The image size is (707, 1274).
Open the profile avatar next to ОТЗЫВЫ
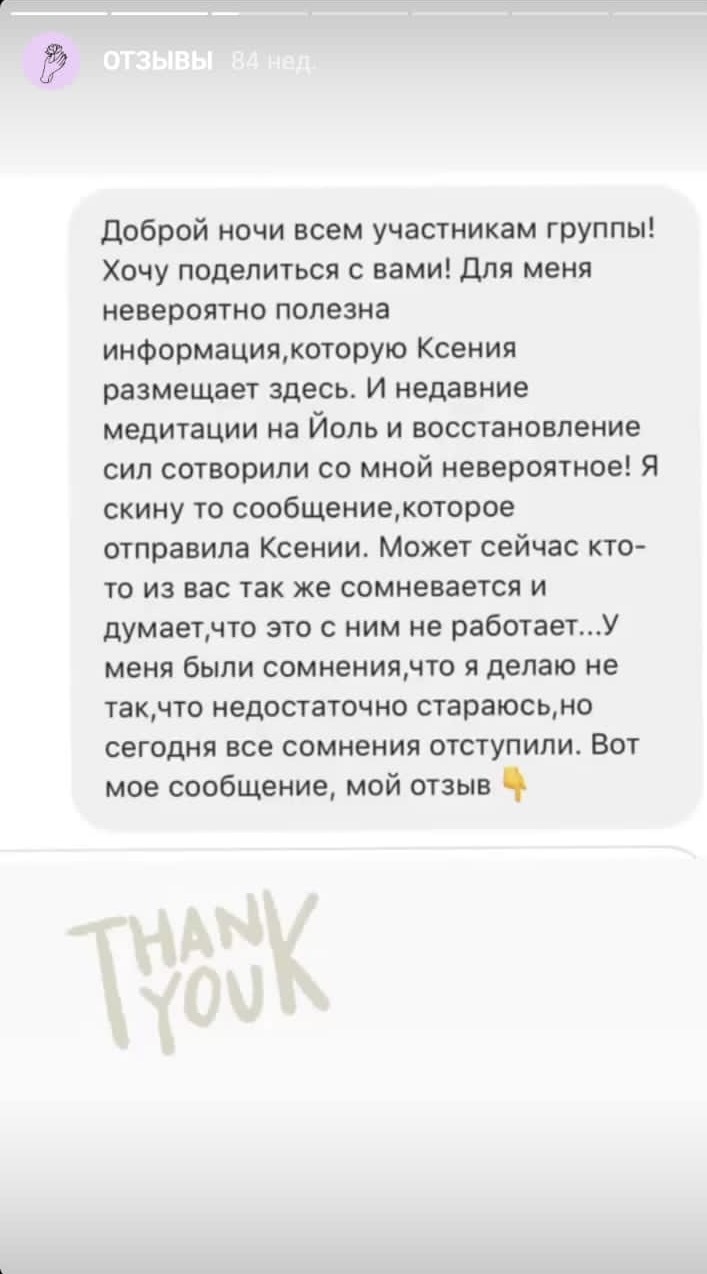pyautogui.click(x=52, y=62)
